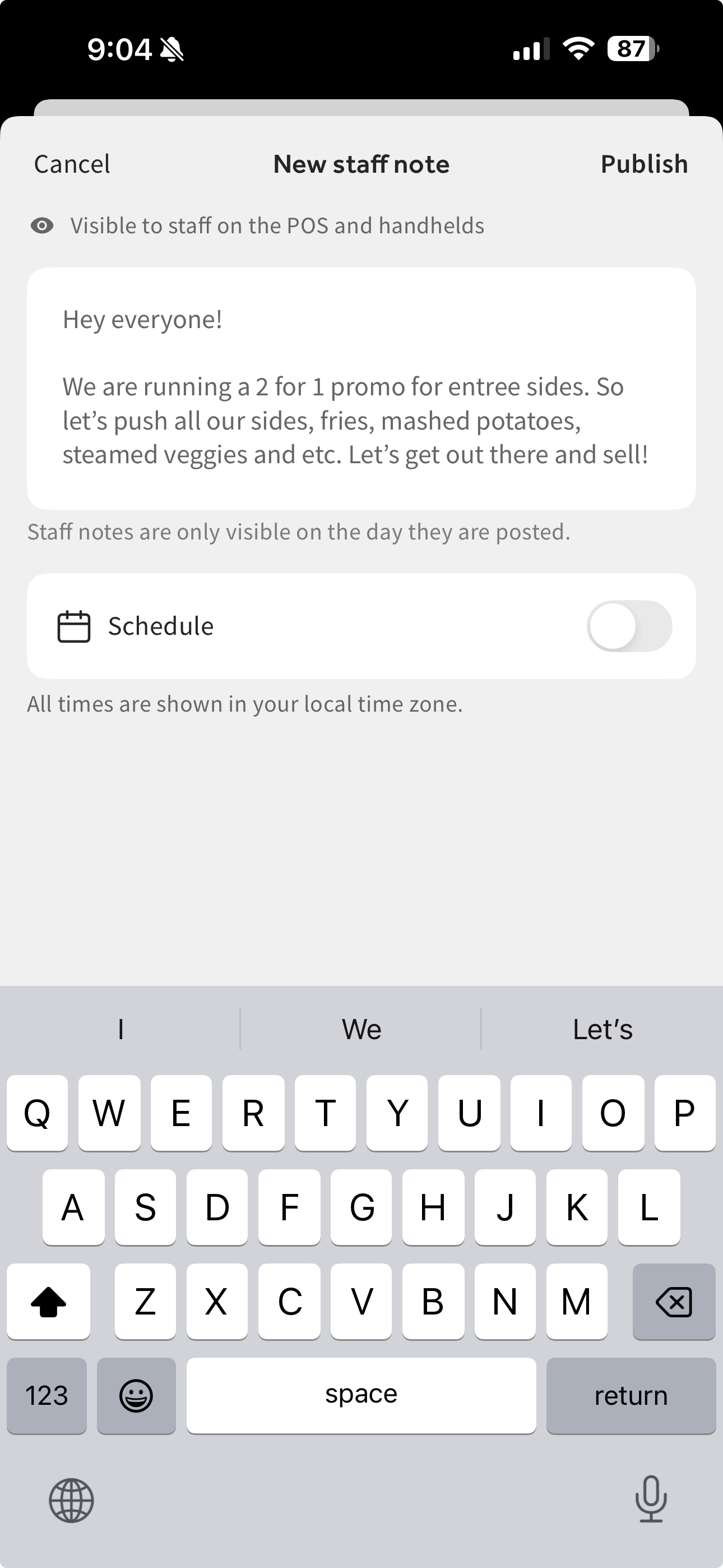Tap the letter A key
723x1568 pixels.
click(x=73, y=1207)
